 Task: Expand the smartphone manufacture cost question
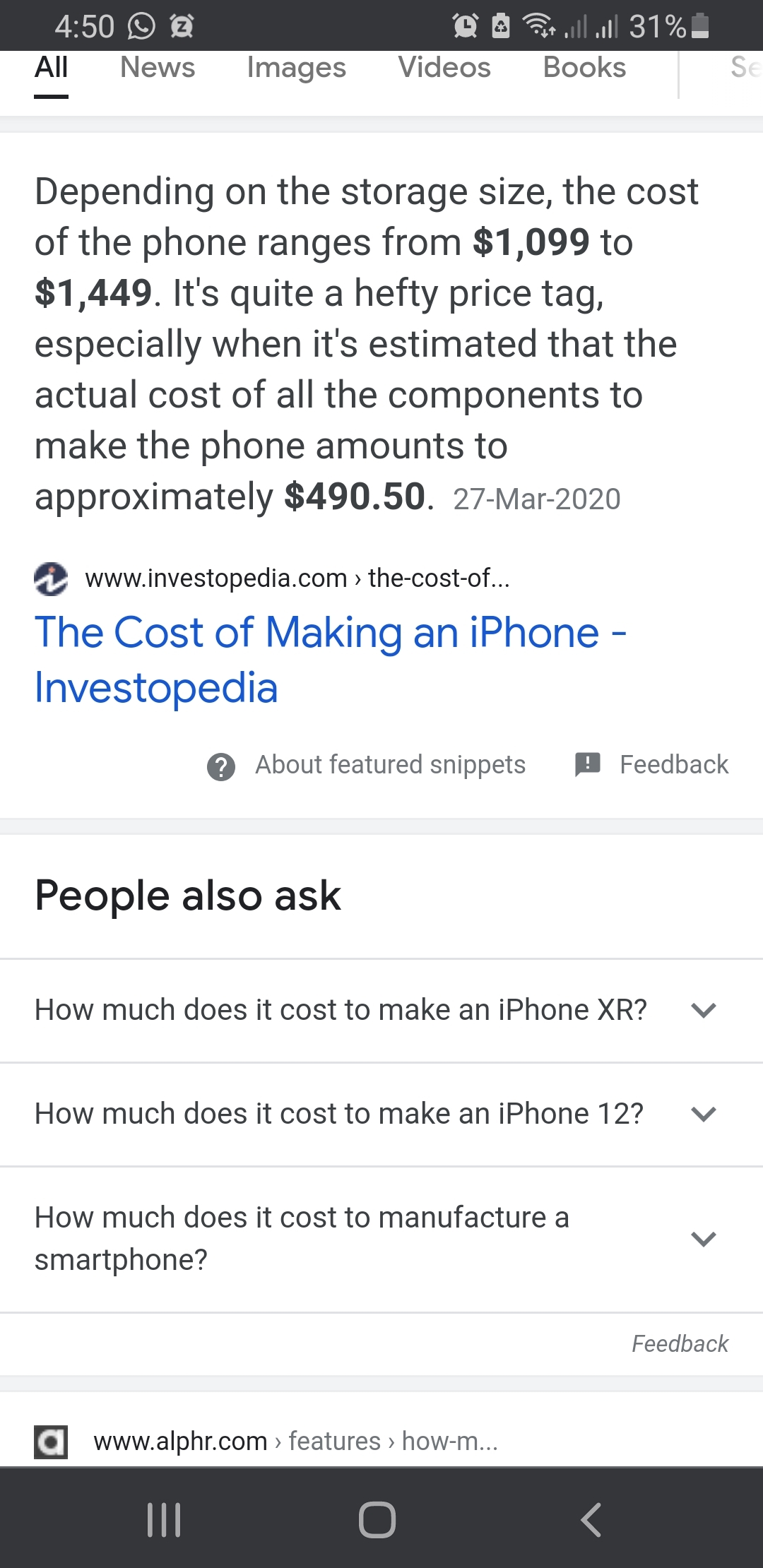coord(381,1239)
